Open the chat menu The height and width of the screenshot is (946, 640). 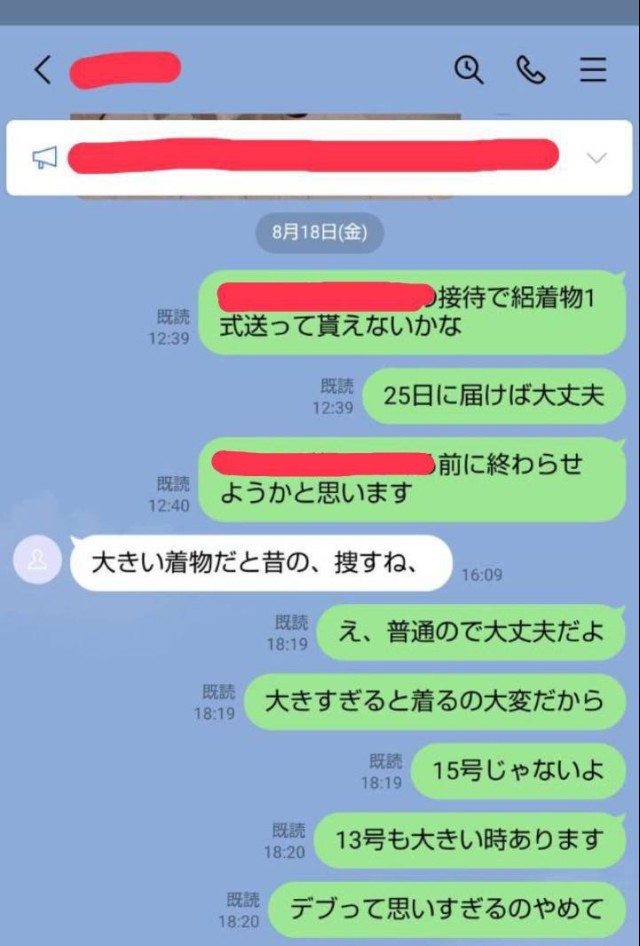pos(593,69)
